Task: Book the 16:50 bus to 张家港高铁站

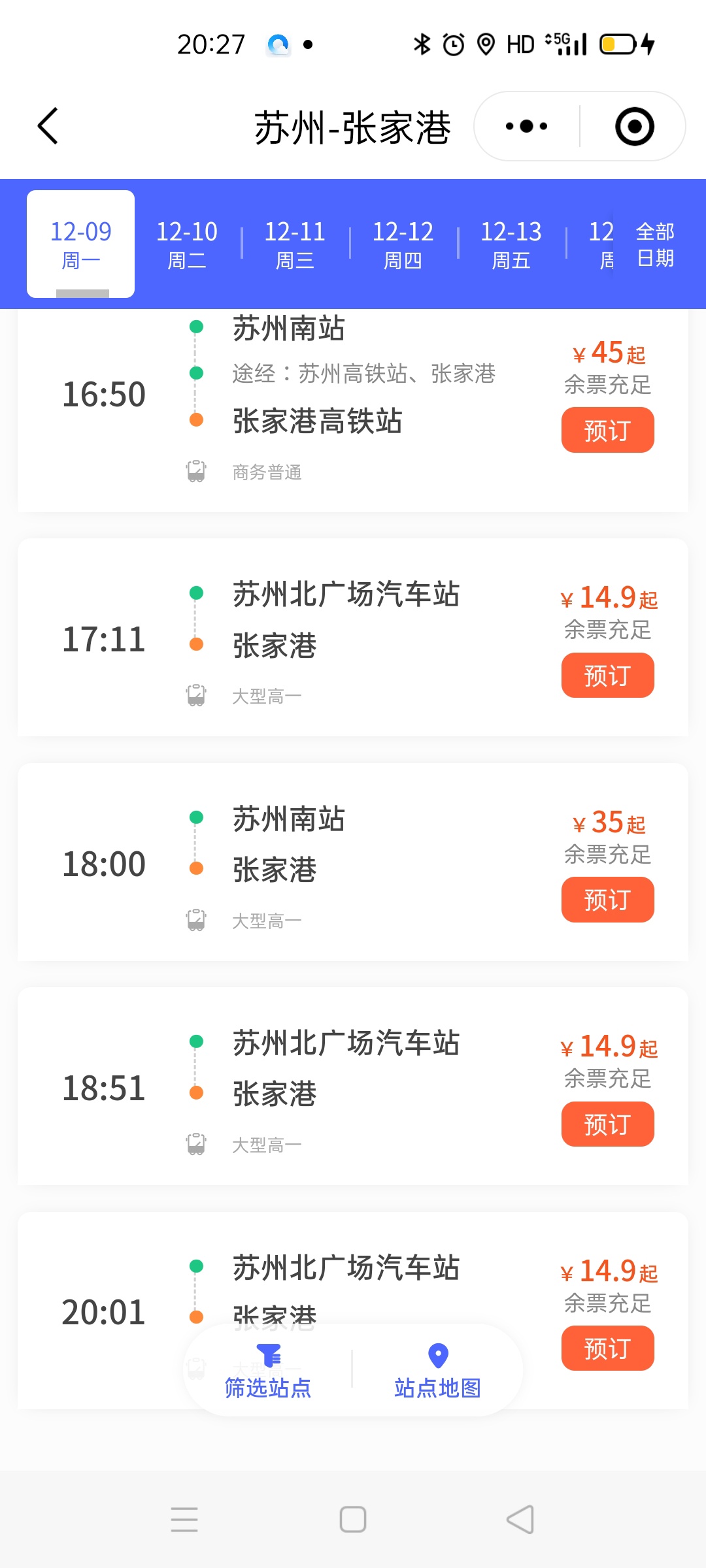Action: coord(607,430)
